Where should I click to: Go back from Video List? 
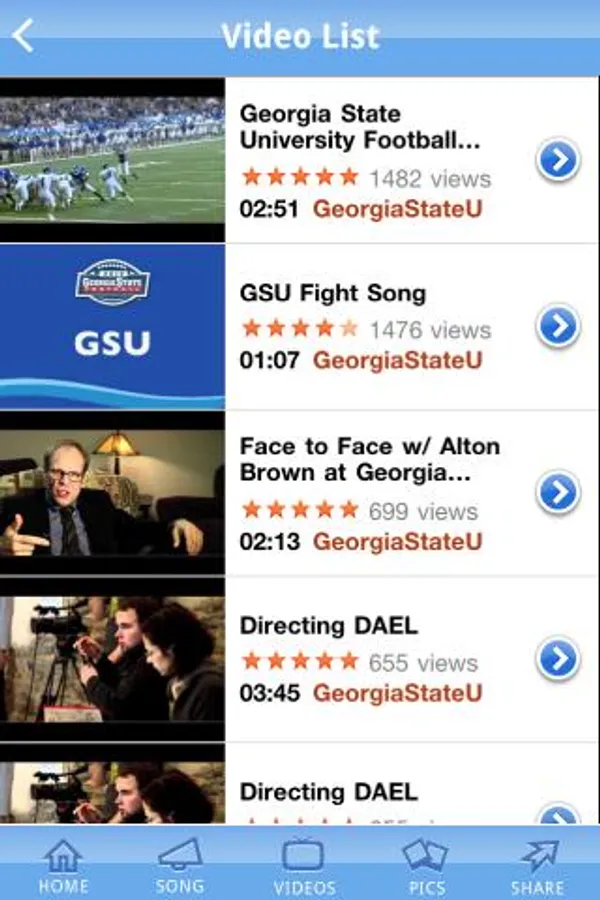pyautogui.click(x=24, y=36)
